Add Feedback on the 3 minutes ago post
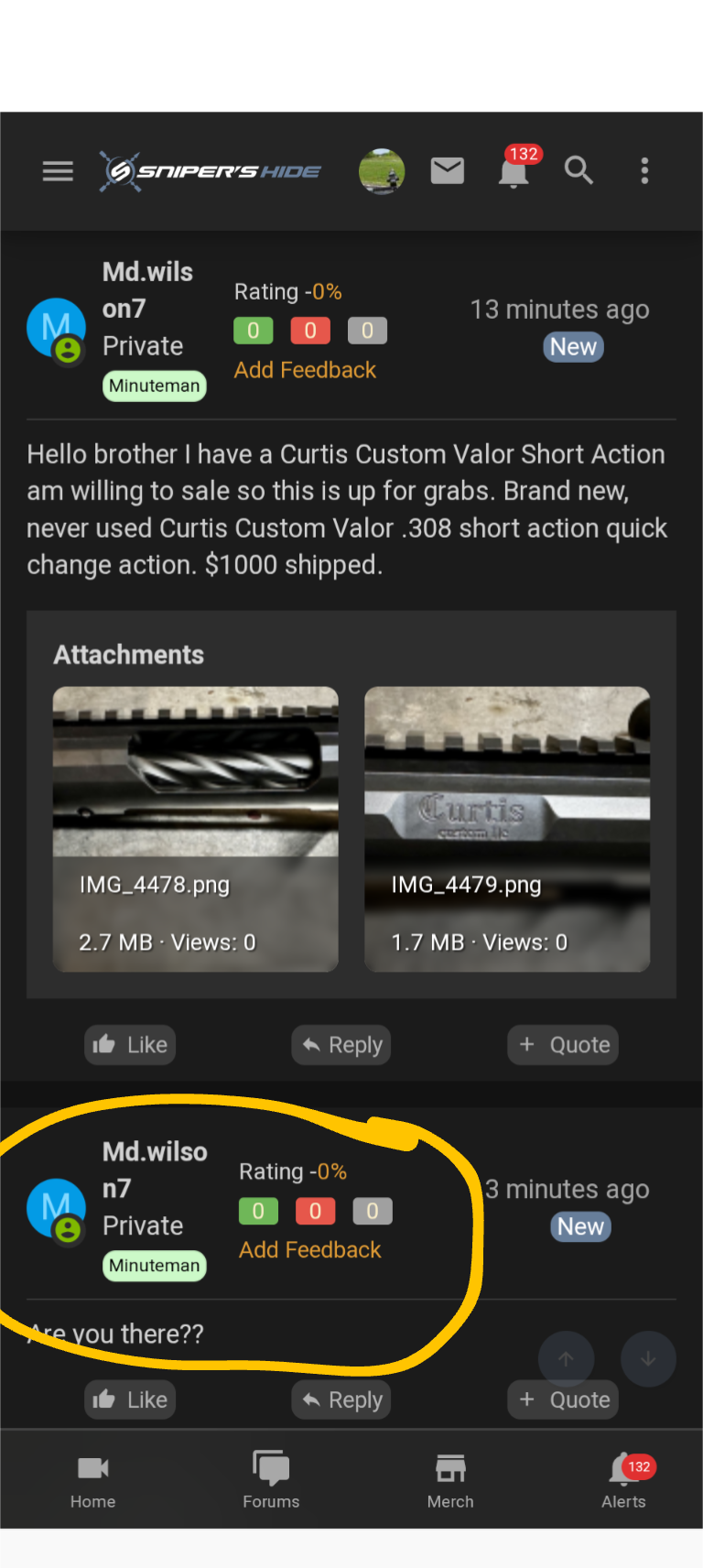The image size is (703, 1568). pyautogui.click(x=309, y=1250)
